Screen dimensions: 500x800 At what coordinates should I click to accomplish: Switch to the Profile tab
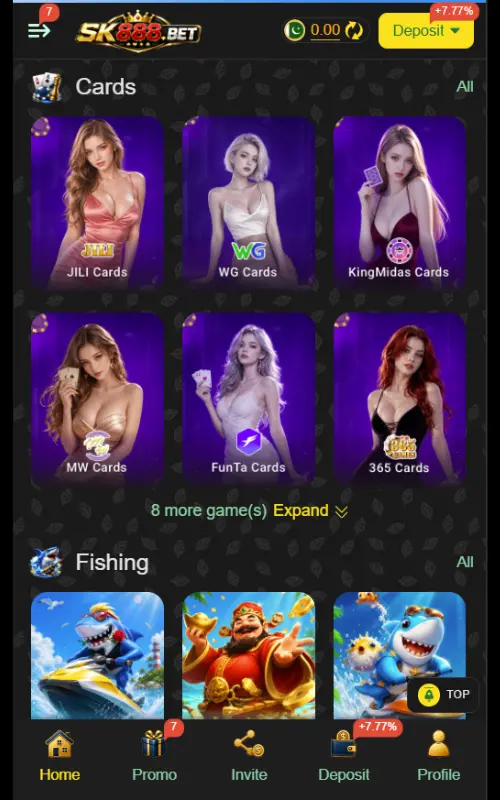[439, 756]
